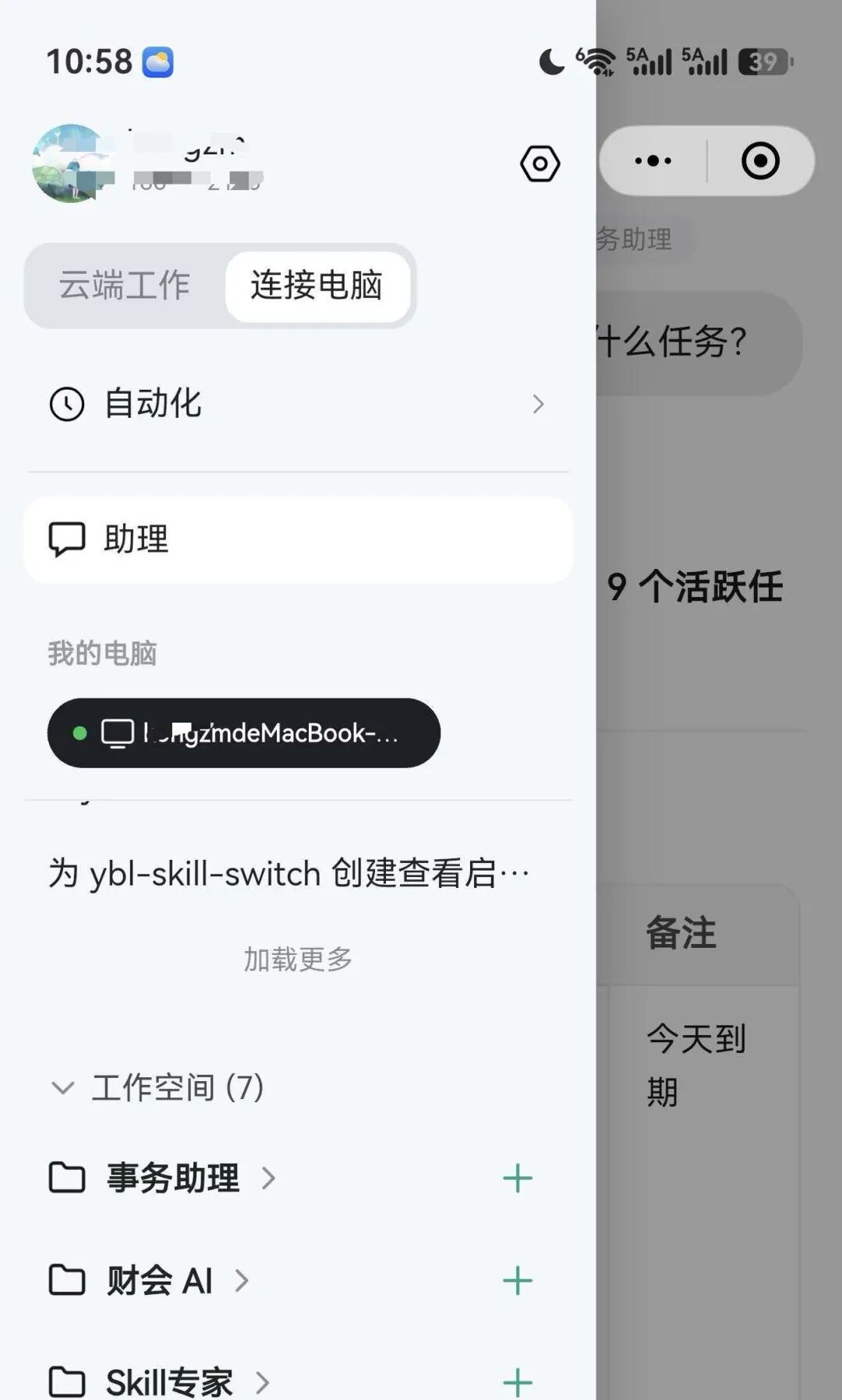Image resolution: width=842 pixels, height=1400 pixels.
Task: Tap 加载更多 to load more
Action: (x=298, y=959)
